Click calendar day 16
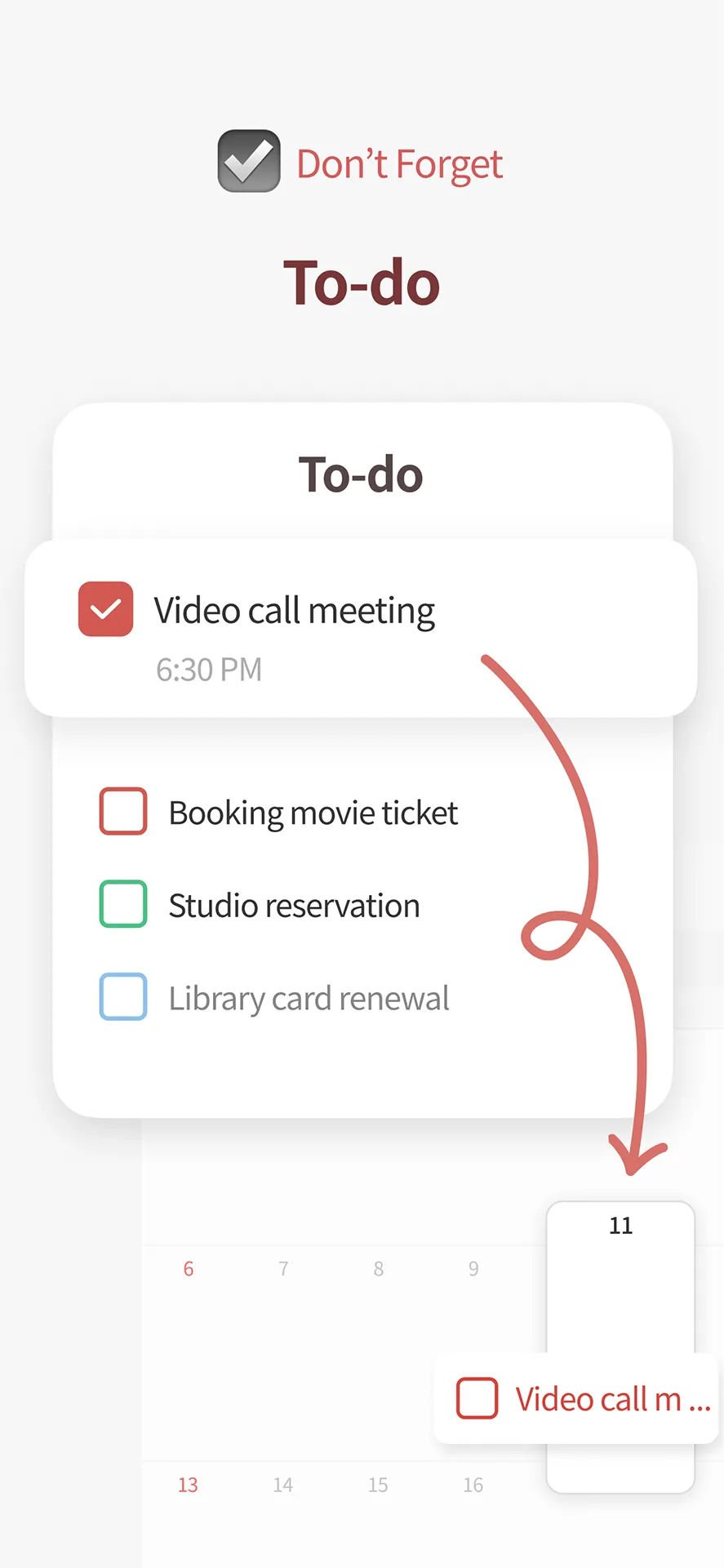Screen dimensions: 724x1568 473,1485
